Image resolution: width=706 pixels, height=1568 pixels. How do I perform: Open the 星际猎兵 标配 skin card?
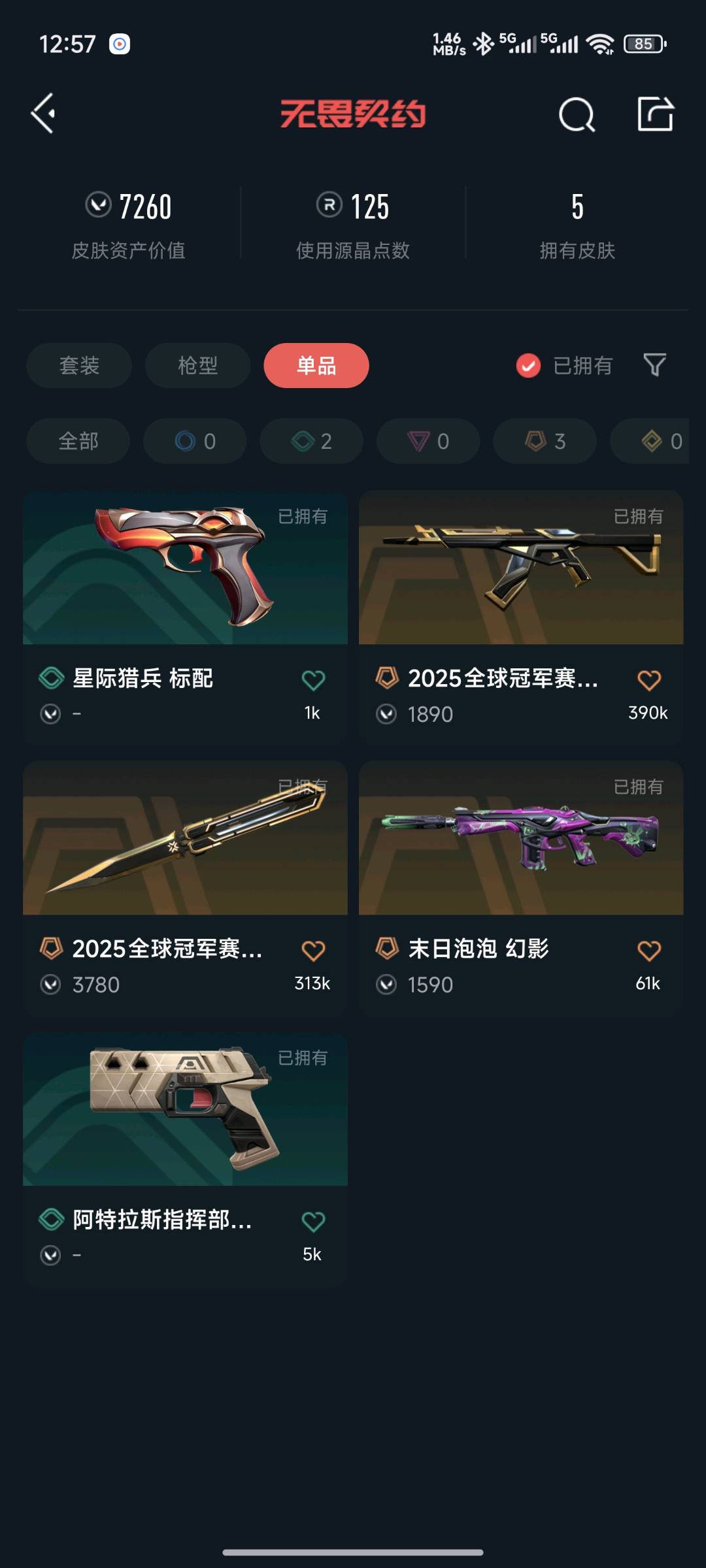[185, 568]
